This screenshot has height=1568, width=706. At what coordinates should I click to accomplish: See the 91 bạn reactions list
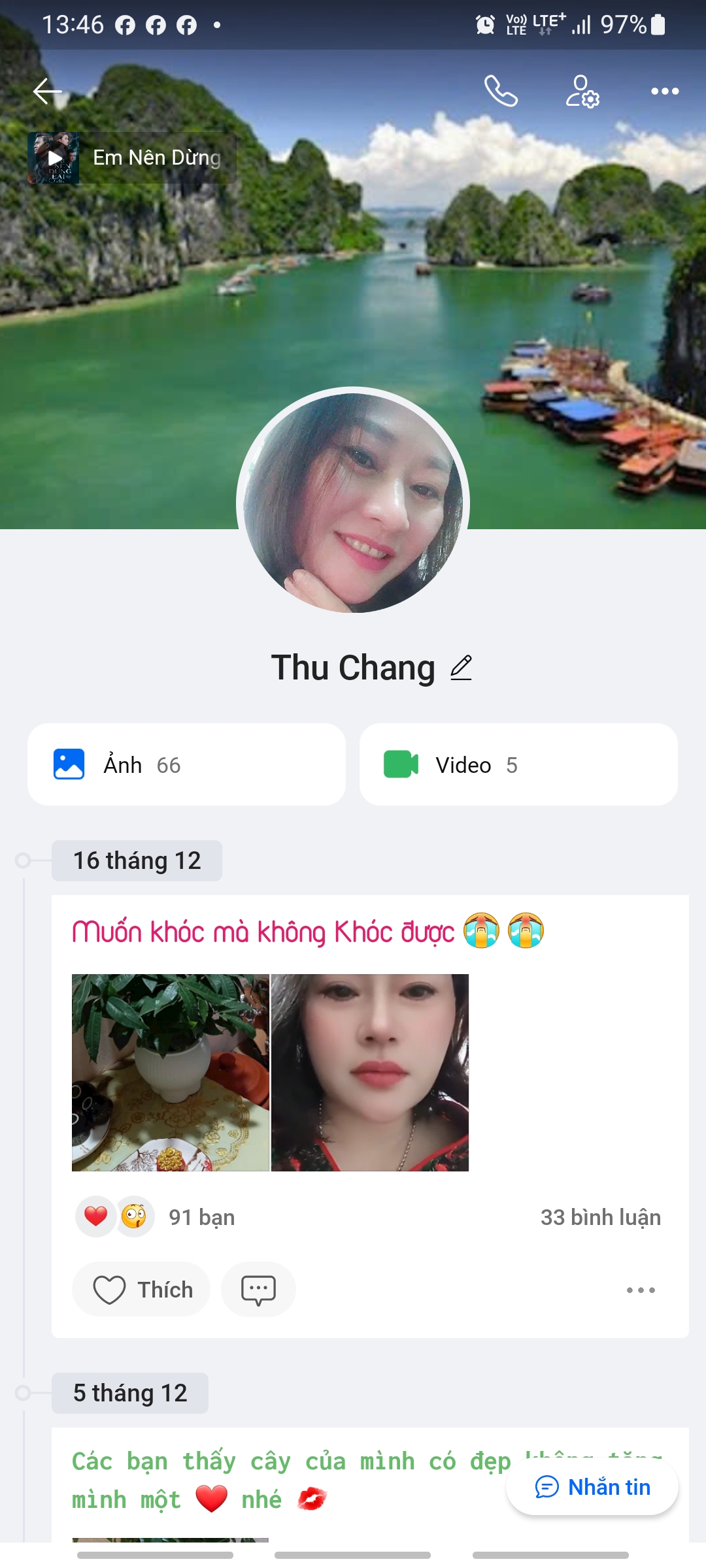pos(201,1217)
